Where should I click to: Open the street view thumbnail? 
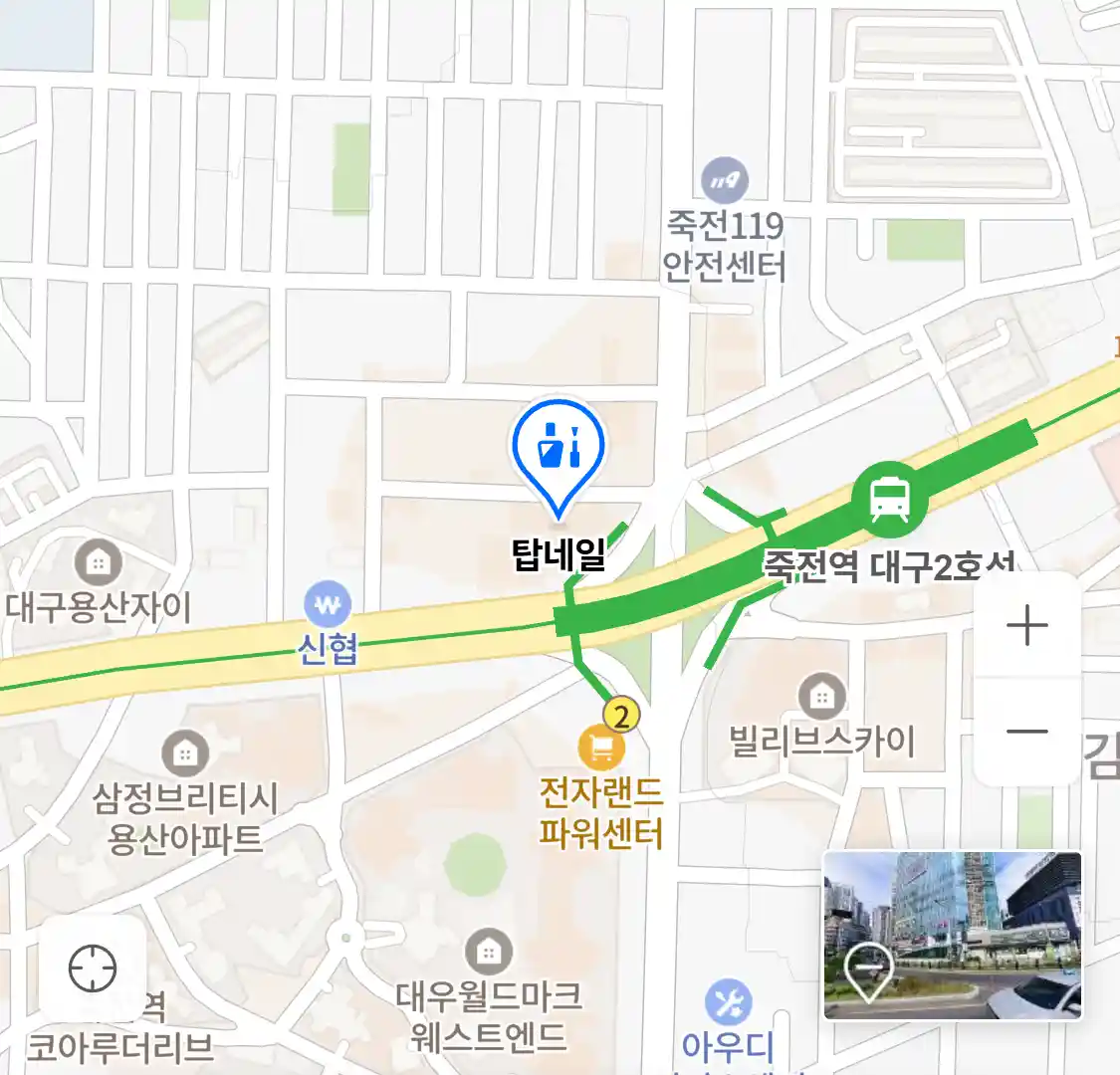[952, 935]
